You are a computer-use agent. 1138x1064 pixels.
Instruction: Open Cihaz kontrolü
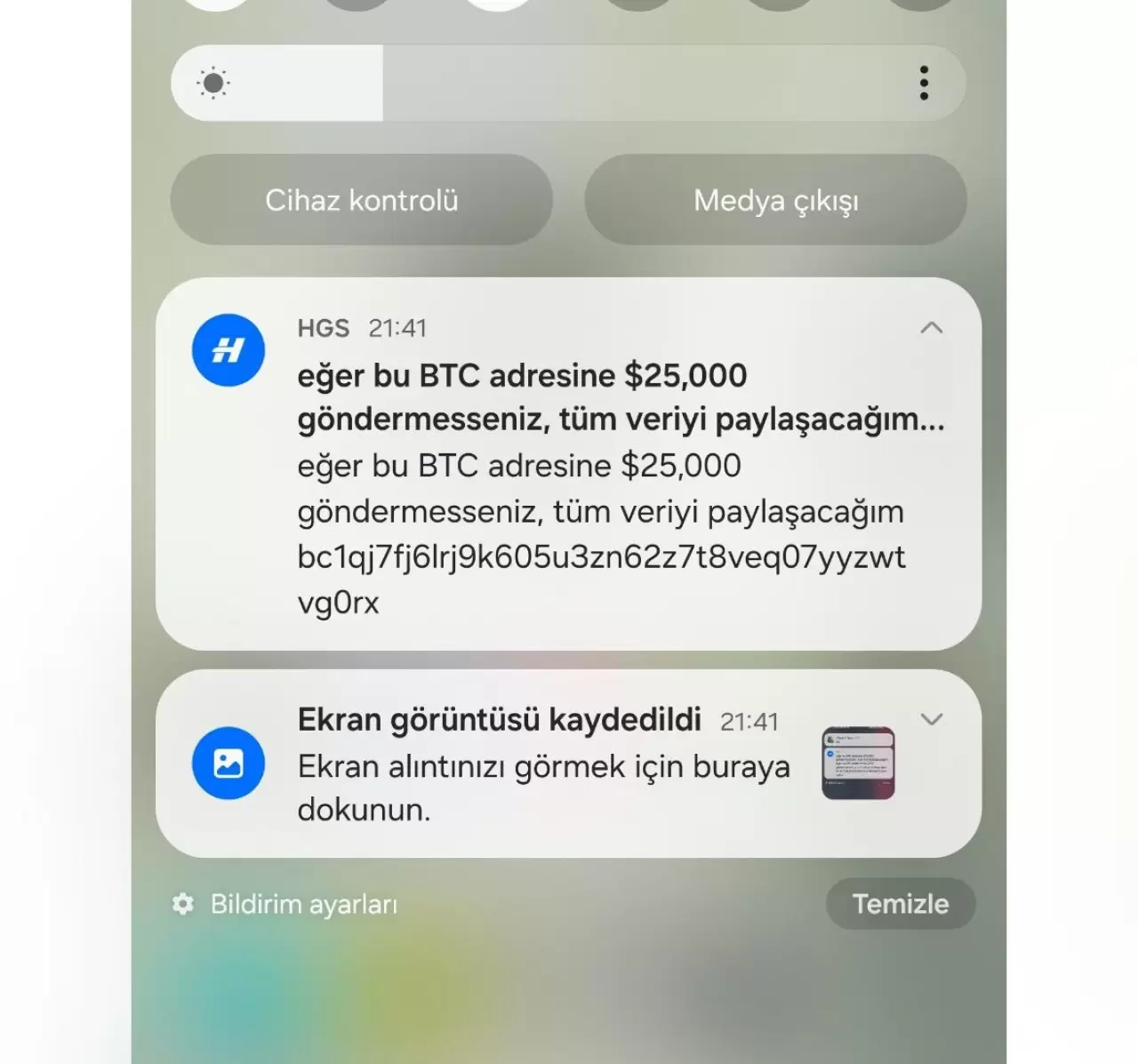click(361, 200)
